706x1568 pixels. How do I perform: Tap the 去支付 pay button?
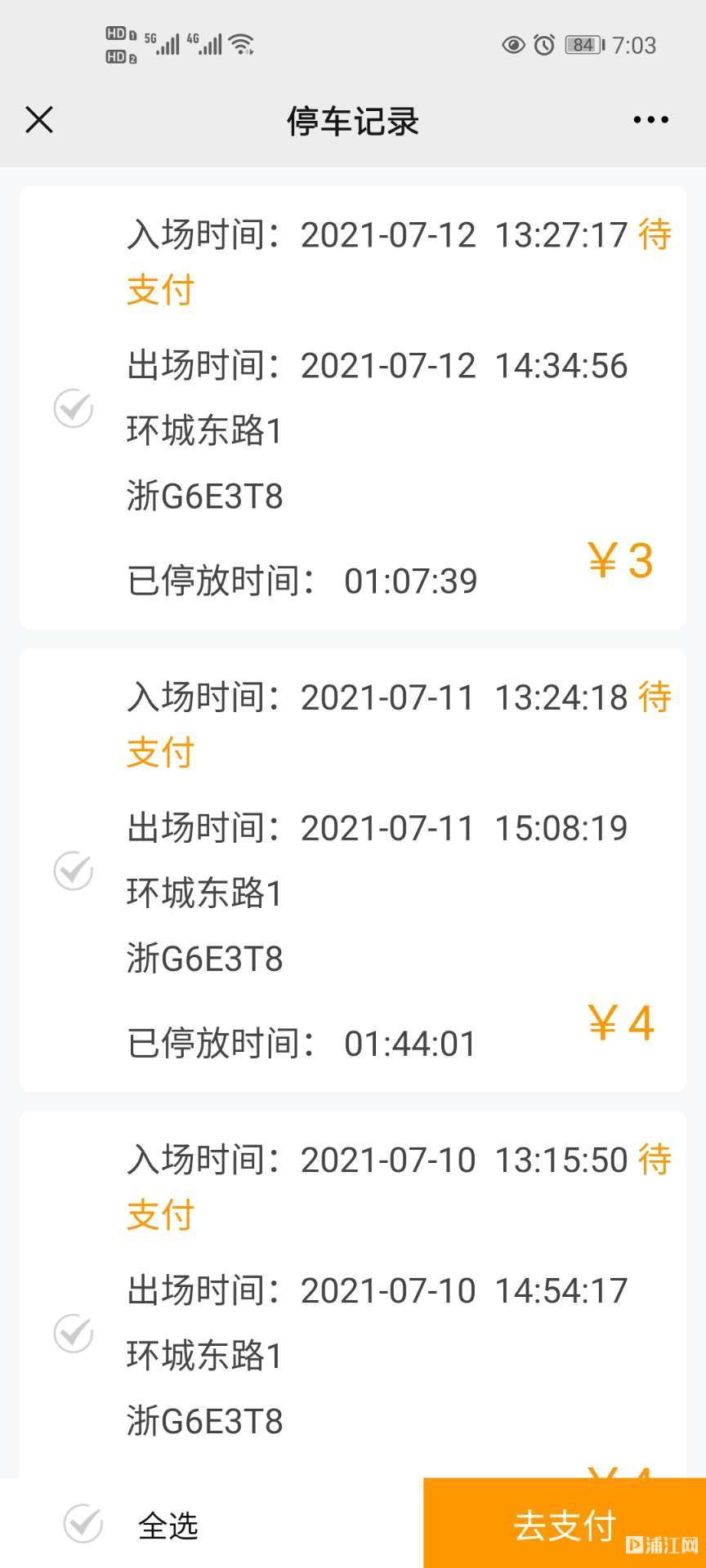pyautogui.click(x=565, y=1523)
